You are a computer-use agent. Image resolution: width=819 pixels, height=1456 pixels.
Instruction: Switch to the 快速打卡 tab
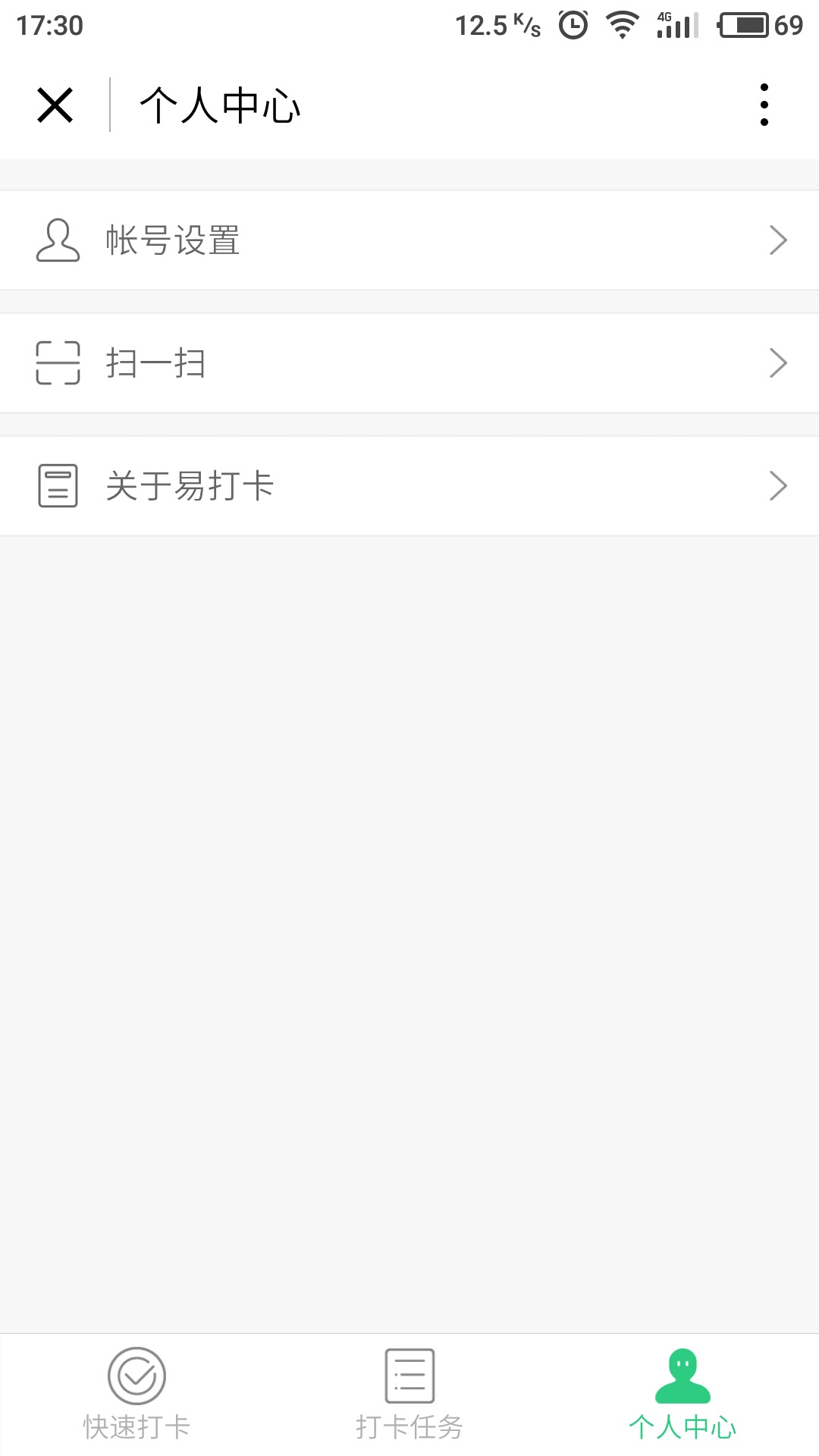(x=136, y=1394)
